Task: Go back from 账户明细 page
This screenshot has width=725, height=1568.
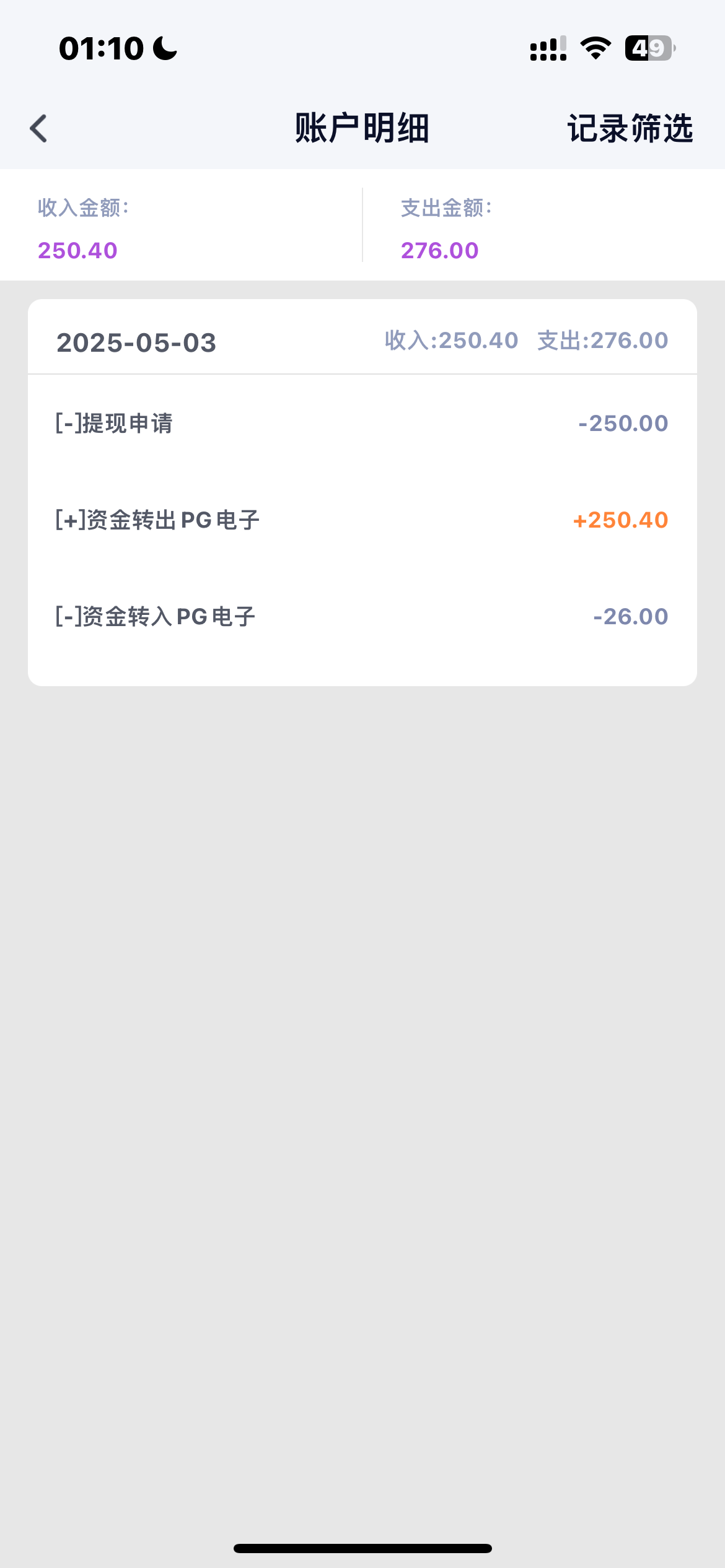Action: pos(38,129)
